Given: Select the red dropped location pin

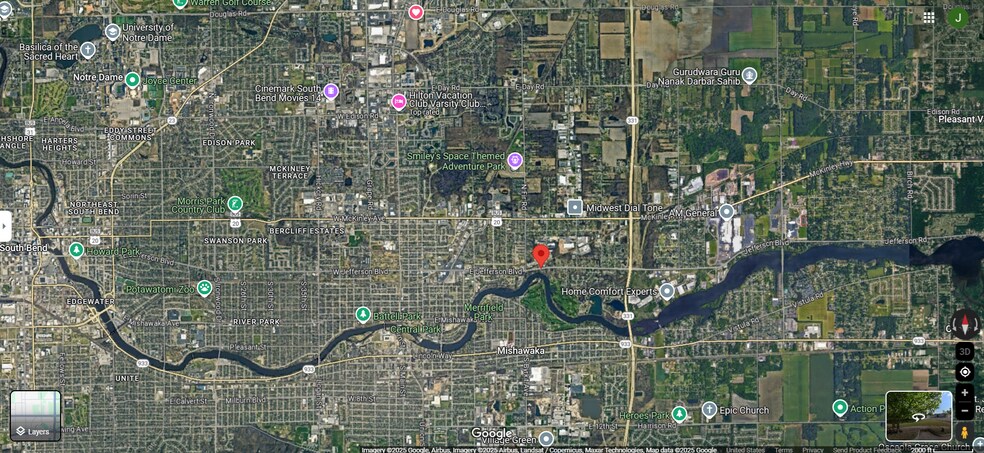Looking at the screenshot, I should pyautogui.click(x=541, y=255).
